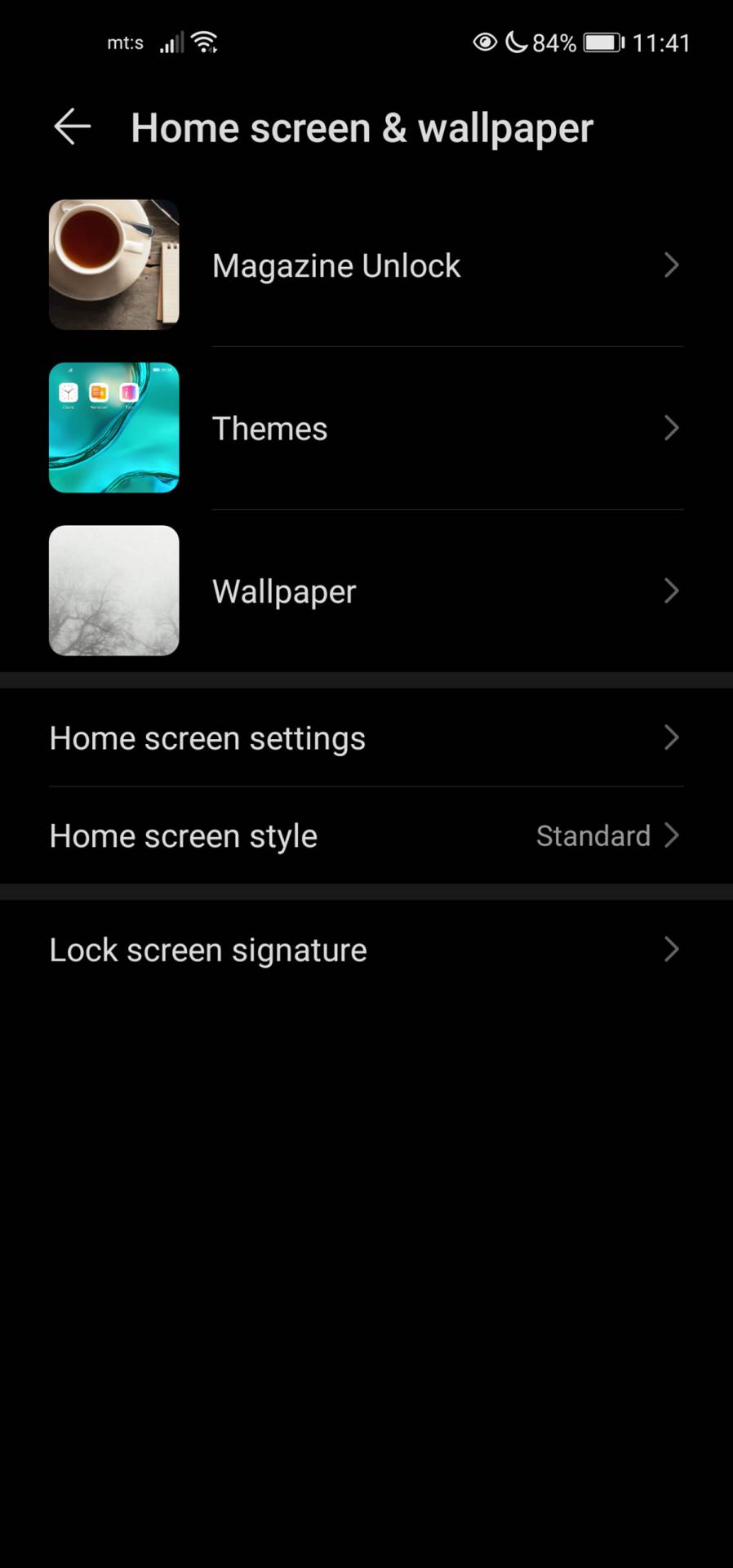Tap the mt:s carrier label
Viewport: 733px width, 1568px height.
pos(124,42)
